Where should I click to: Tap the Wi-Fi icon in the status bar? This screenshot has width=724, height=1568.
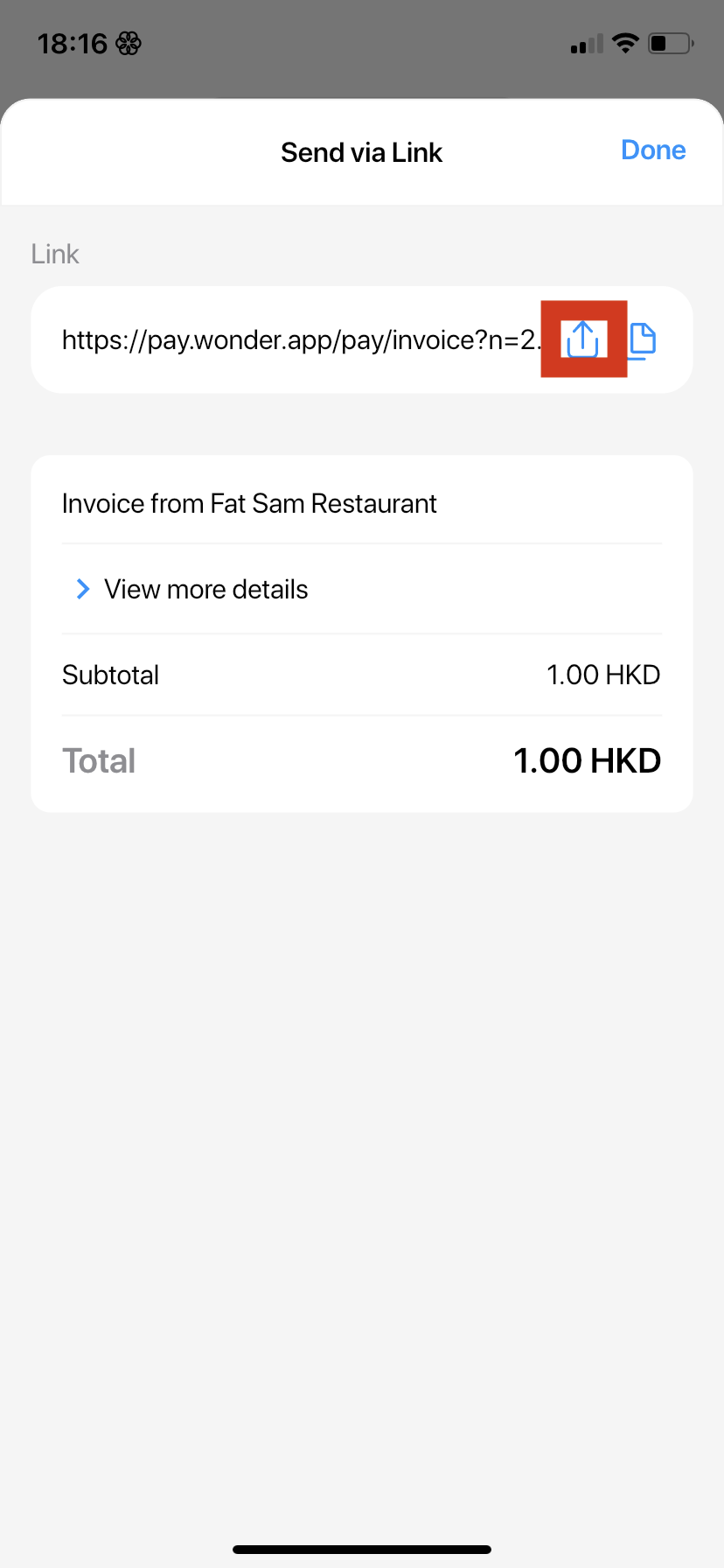click(625, 42)
